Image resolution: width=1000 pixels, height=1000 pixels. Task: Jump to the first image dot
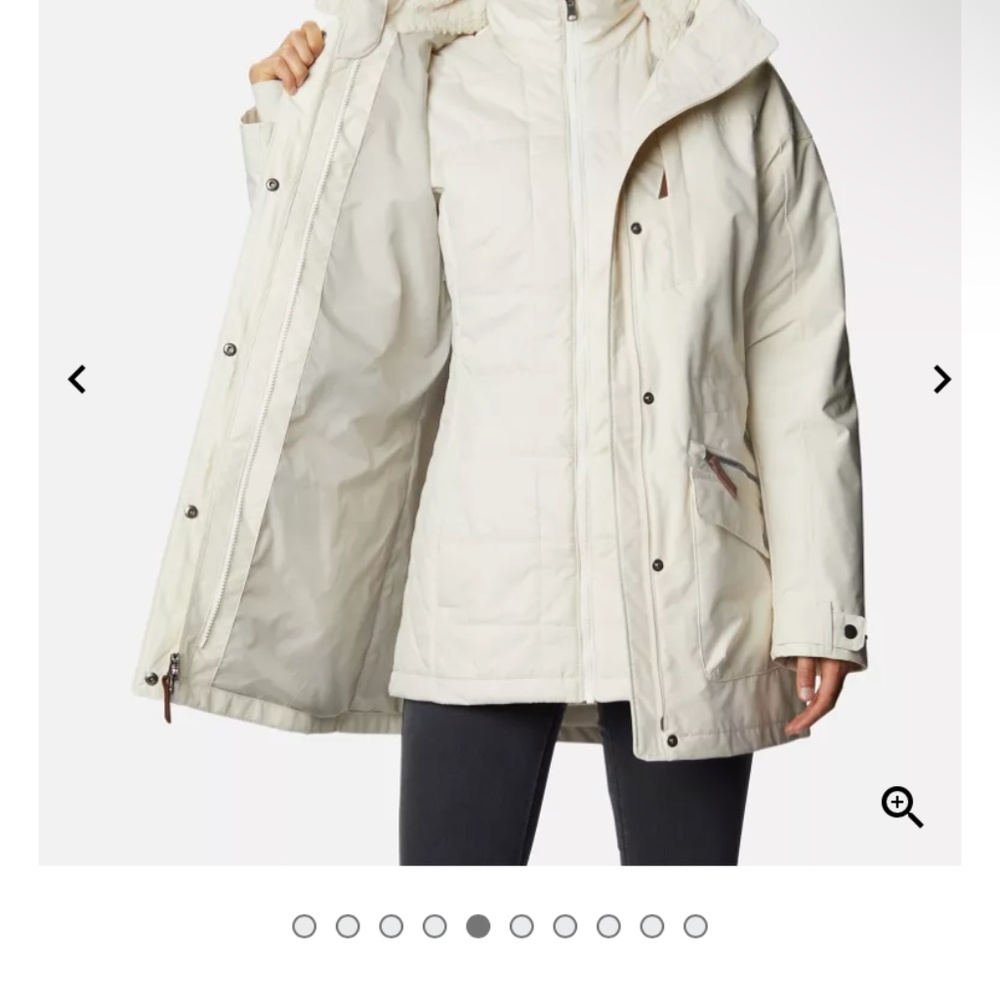pos(304,926)
